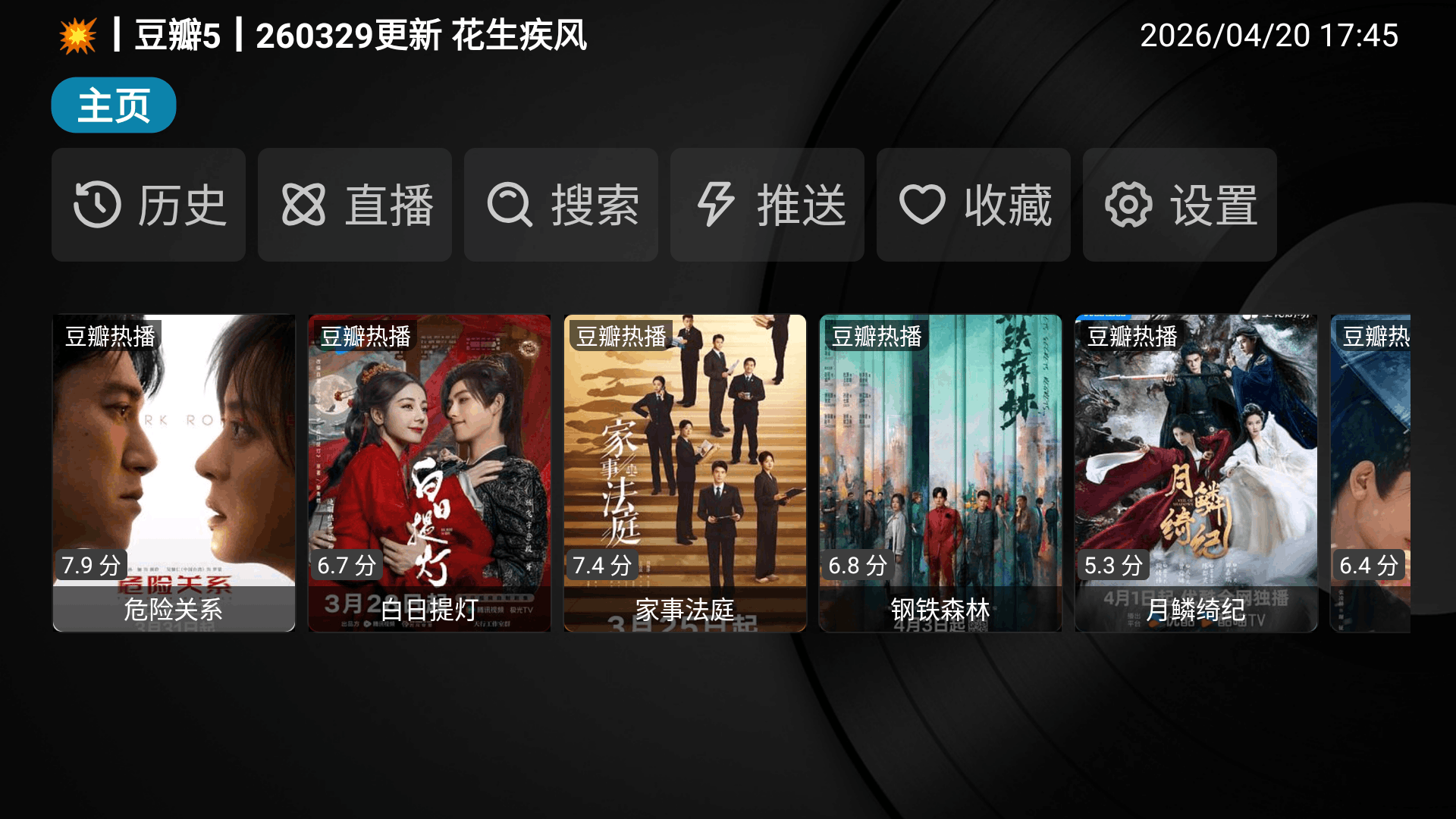View 收藏 favorites

tap(974, 205)
